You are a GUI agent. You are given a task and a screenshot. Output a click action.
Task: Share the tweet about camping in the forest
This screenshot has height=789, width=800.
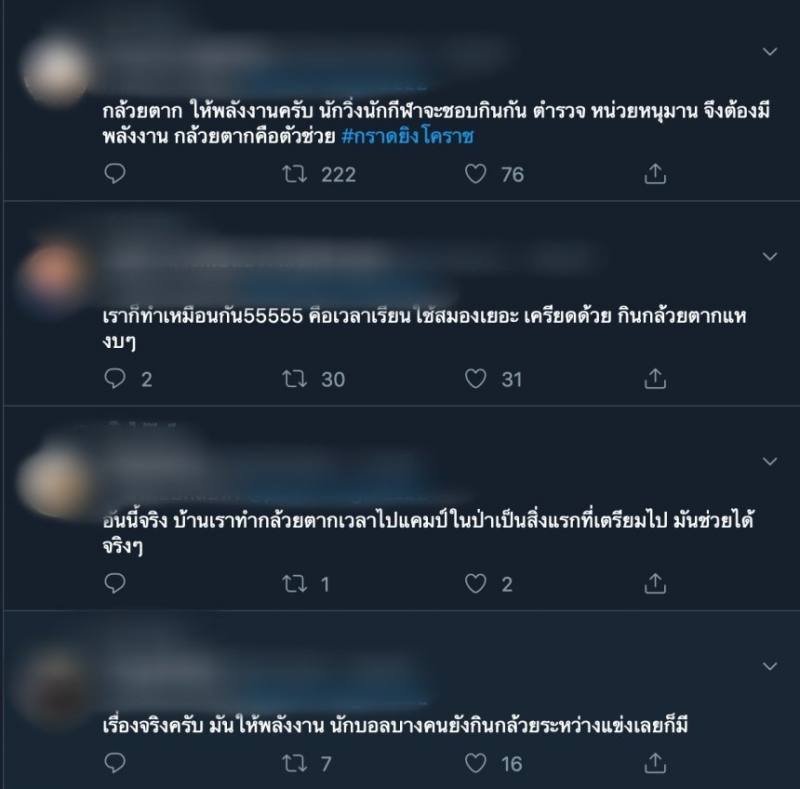655,584
